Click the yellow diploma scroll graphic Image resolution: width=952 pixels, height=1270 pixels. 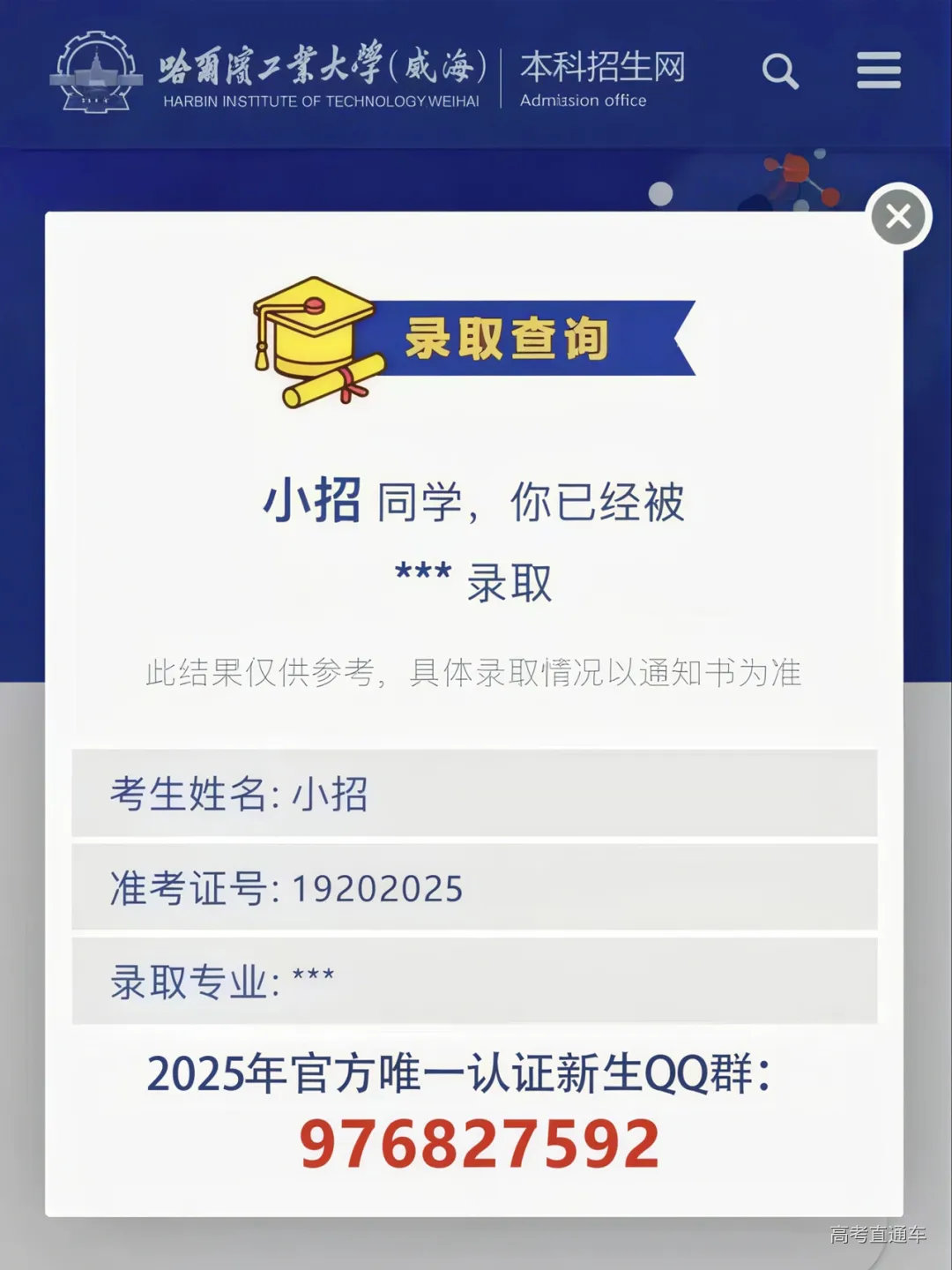[331, 383]
